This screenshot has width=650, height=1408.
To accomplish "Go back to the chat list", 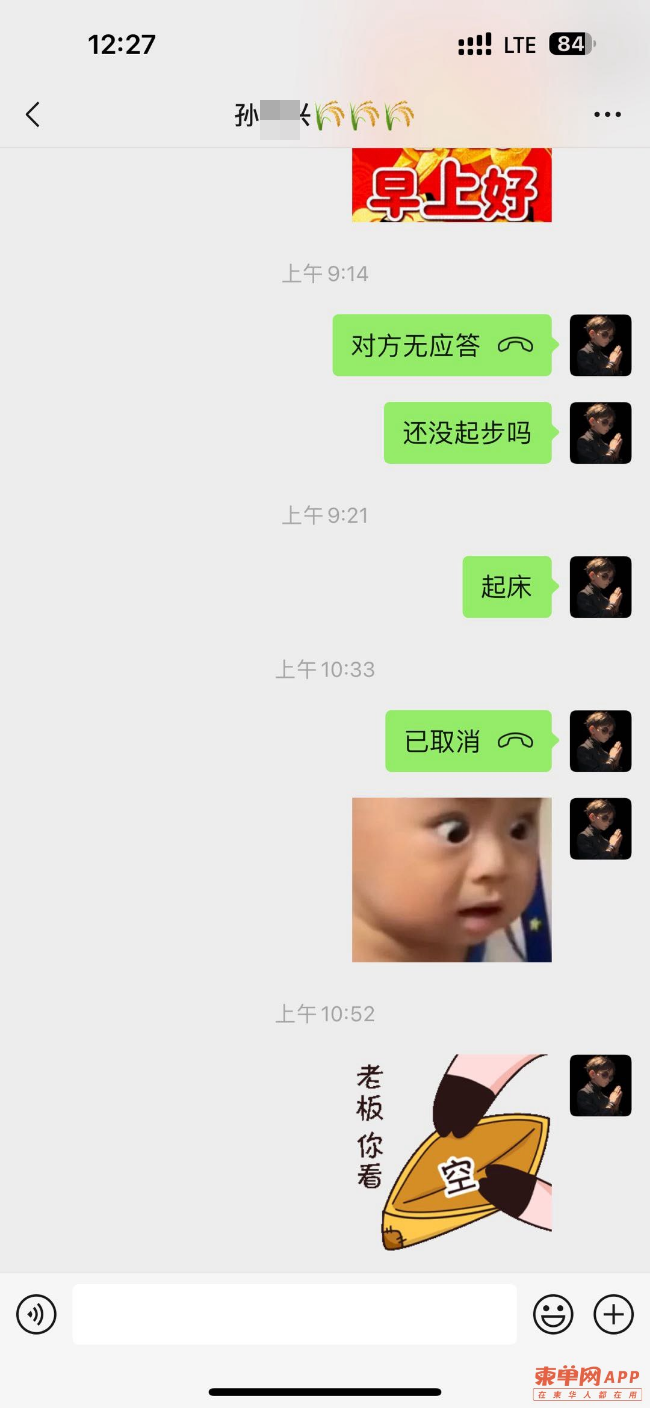I will [x=33, y=115].
